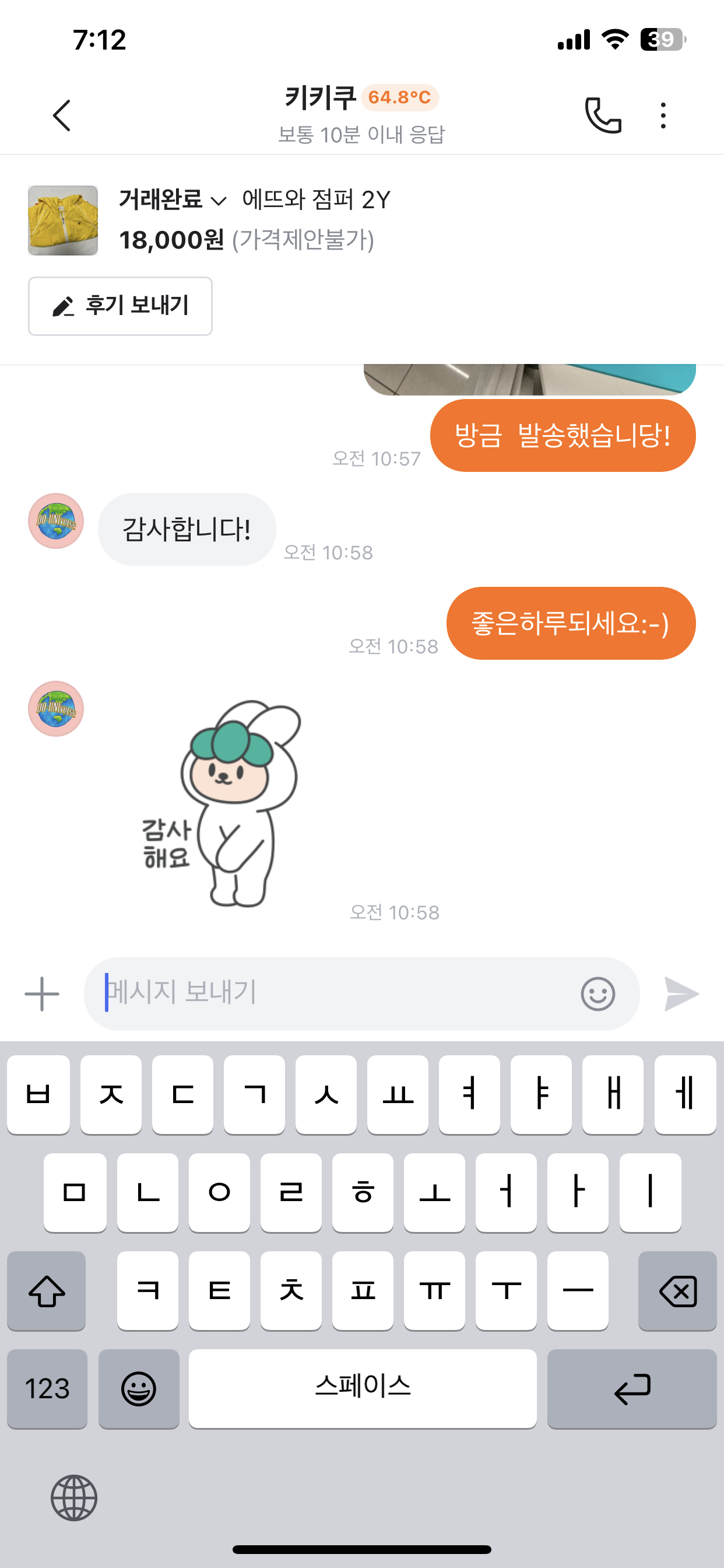Call 키키쿠 with the phone icon
The image size is (724, 1568).
602,115
